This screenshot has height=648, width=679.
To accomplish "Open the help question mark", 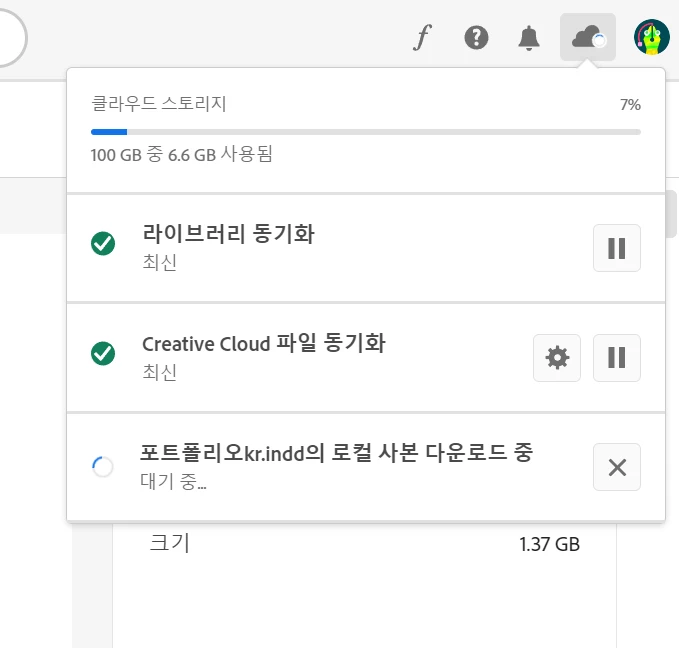I will pyautogui.click(x=477, y=38).
